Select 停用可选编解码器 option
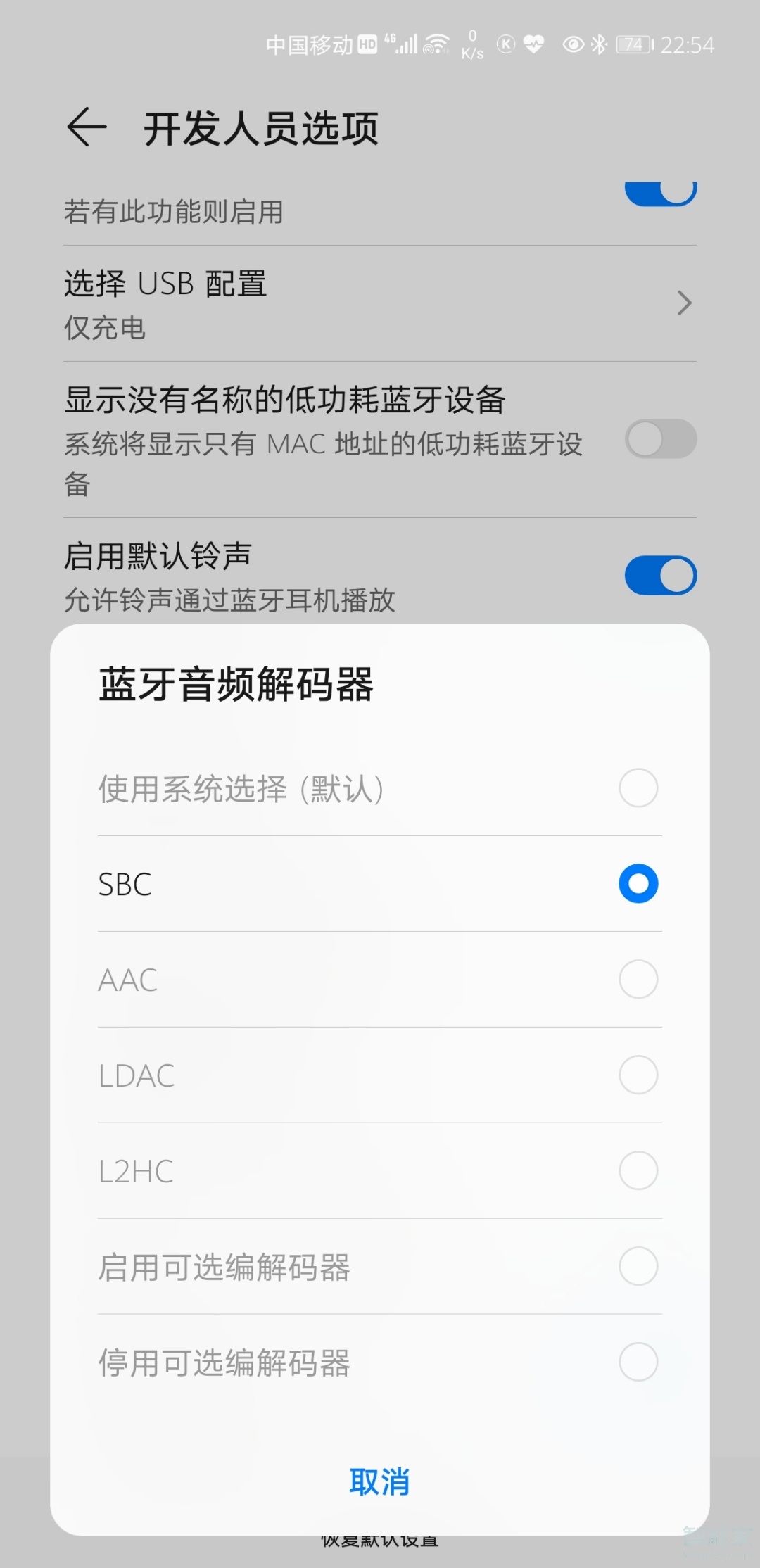 pos(637,1362)
